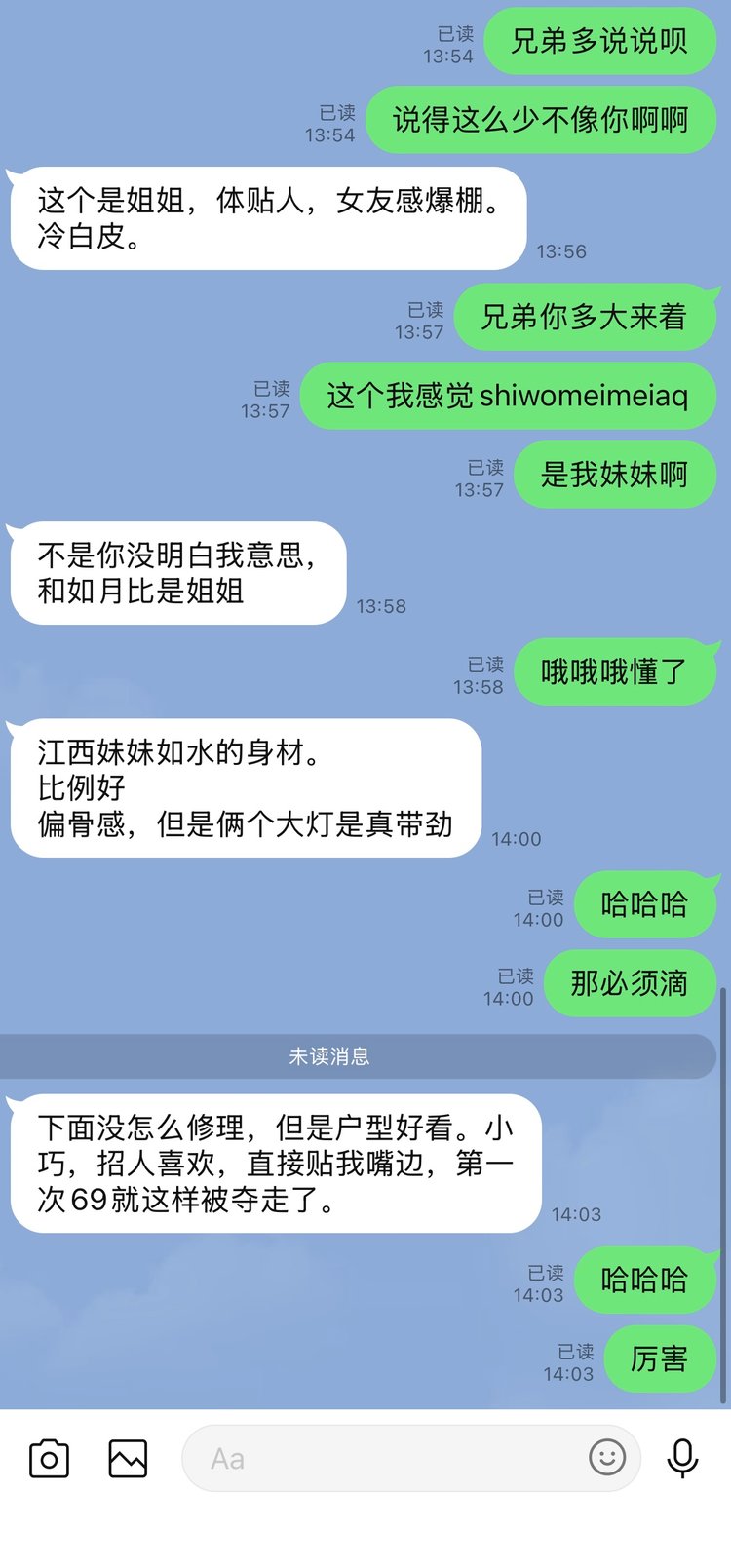
Task: Open the photo gallery picker
Action: pyautogui.click(x=128, y=1458)
